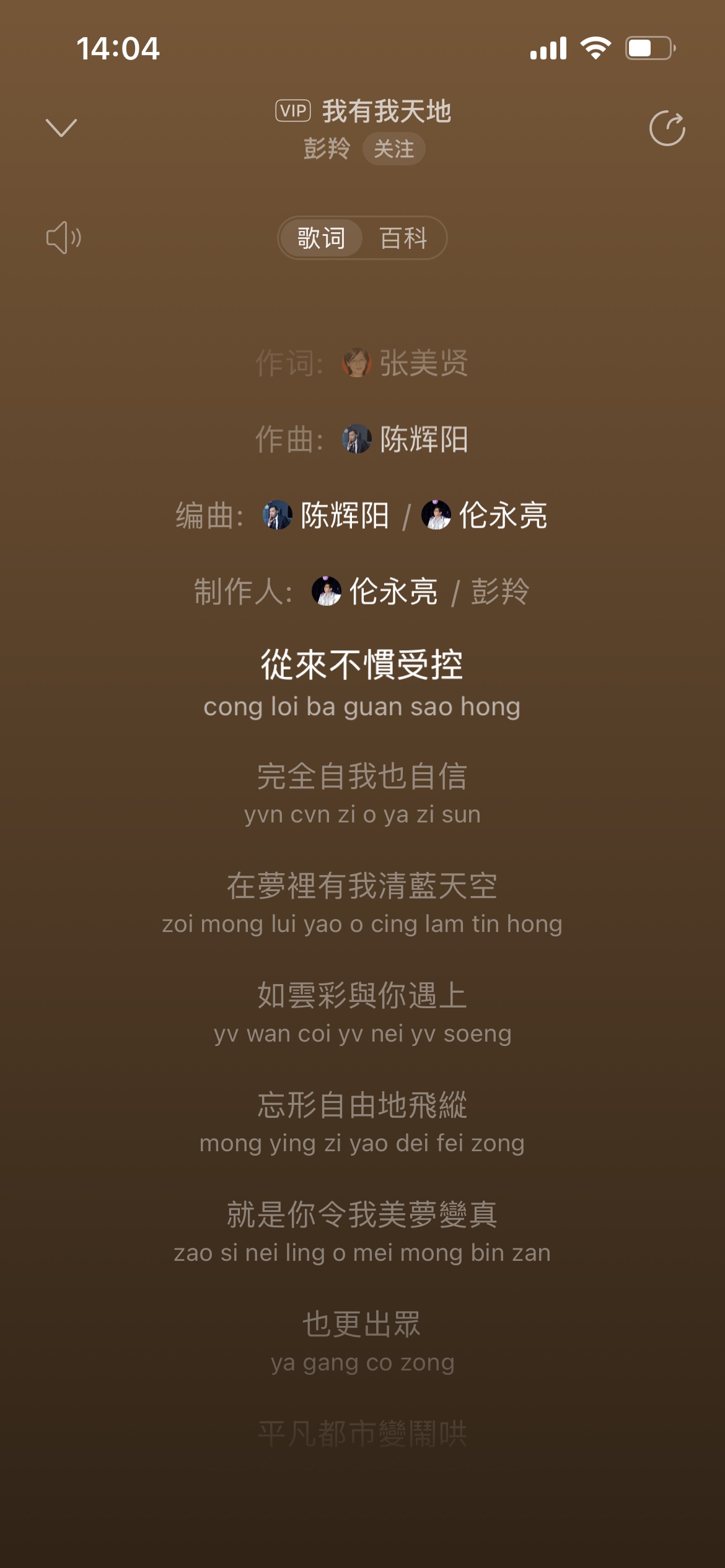Open composer 陈辉阳 in the 作曲 line
Image resolution: width=725 pixels, height=1568 pixels.
point(405,439)
